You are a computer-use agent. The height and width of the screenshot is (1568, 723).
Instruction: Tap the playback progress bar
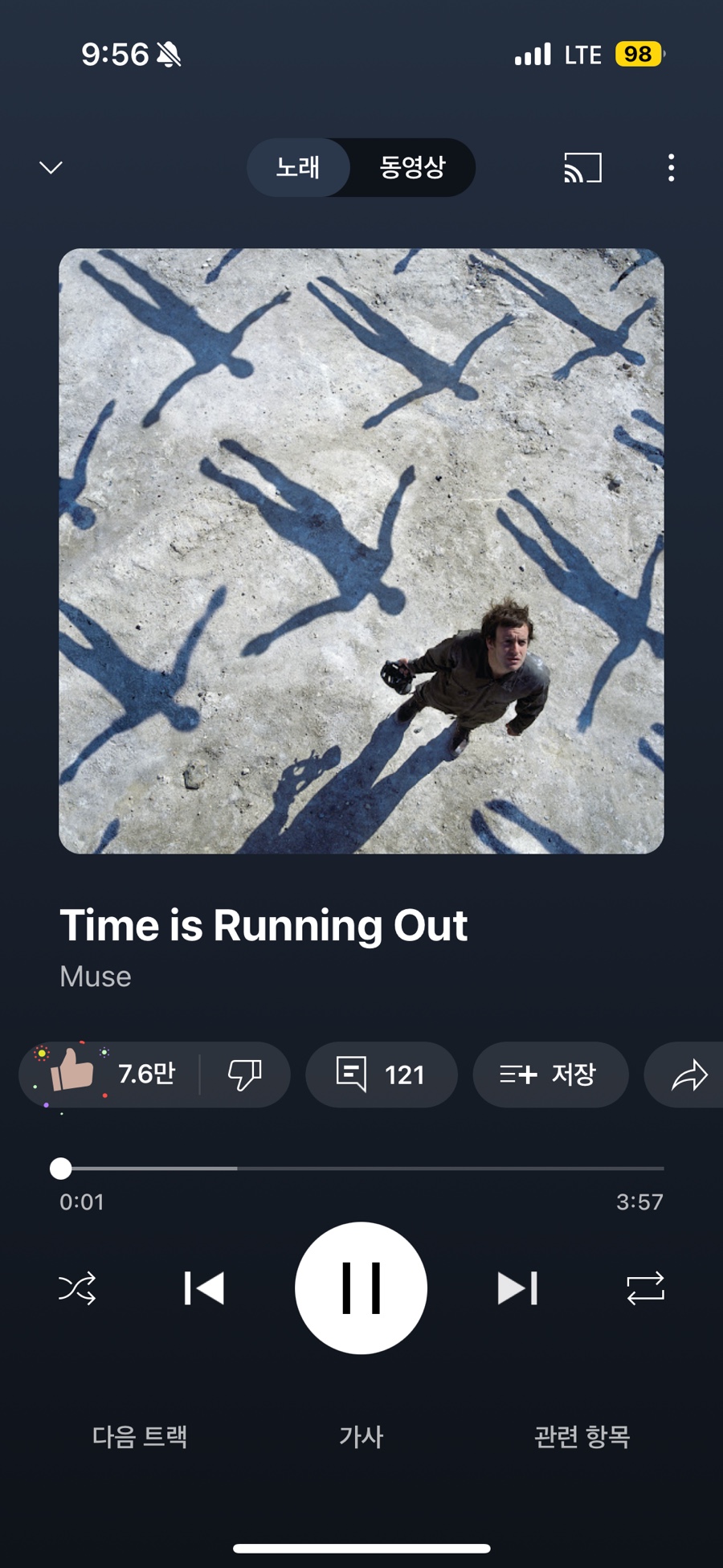pyautogui.click(x=361, y=1168)
